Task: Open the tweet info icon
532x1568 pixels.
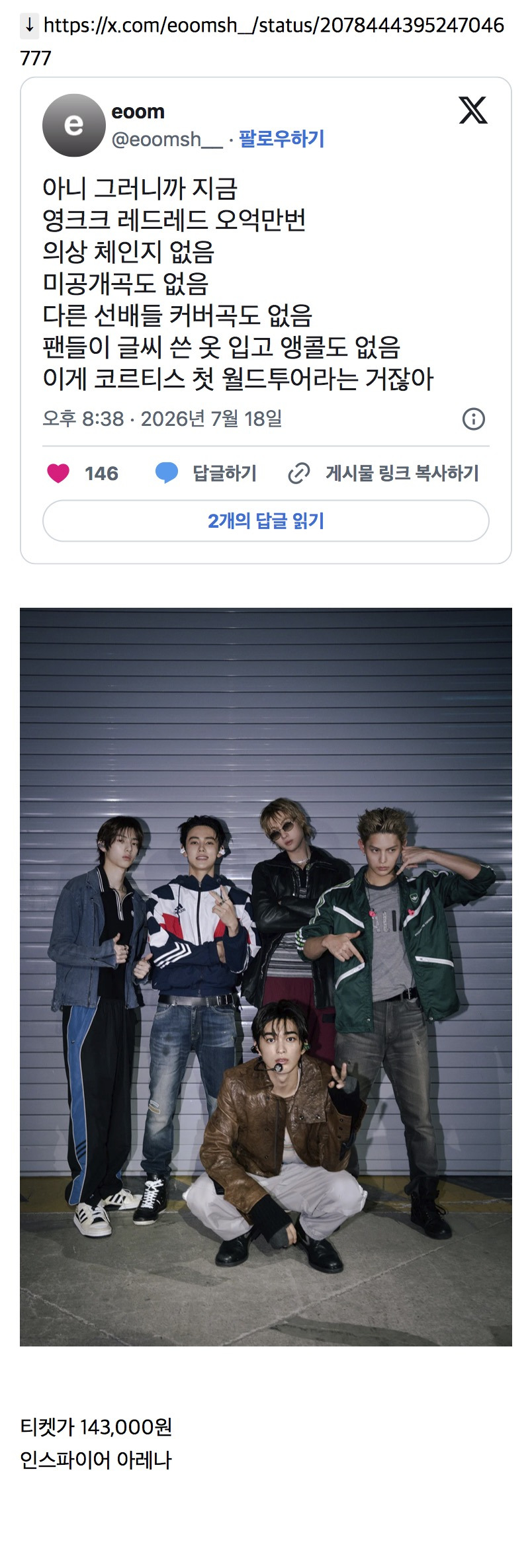Action: click(474, 419)
